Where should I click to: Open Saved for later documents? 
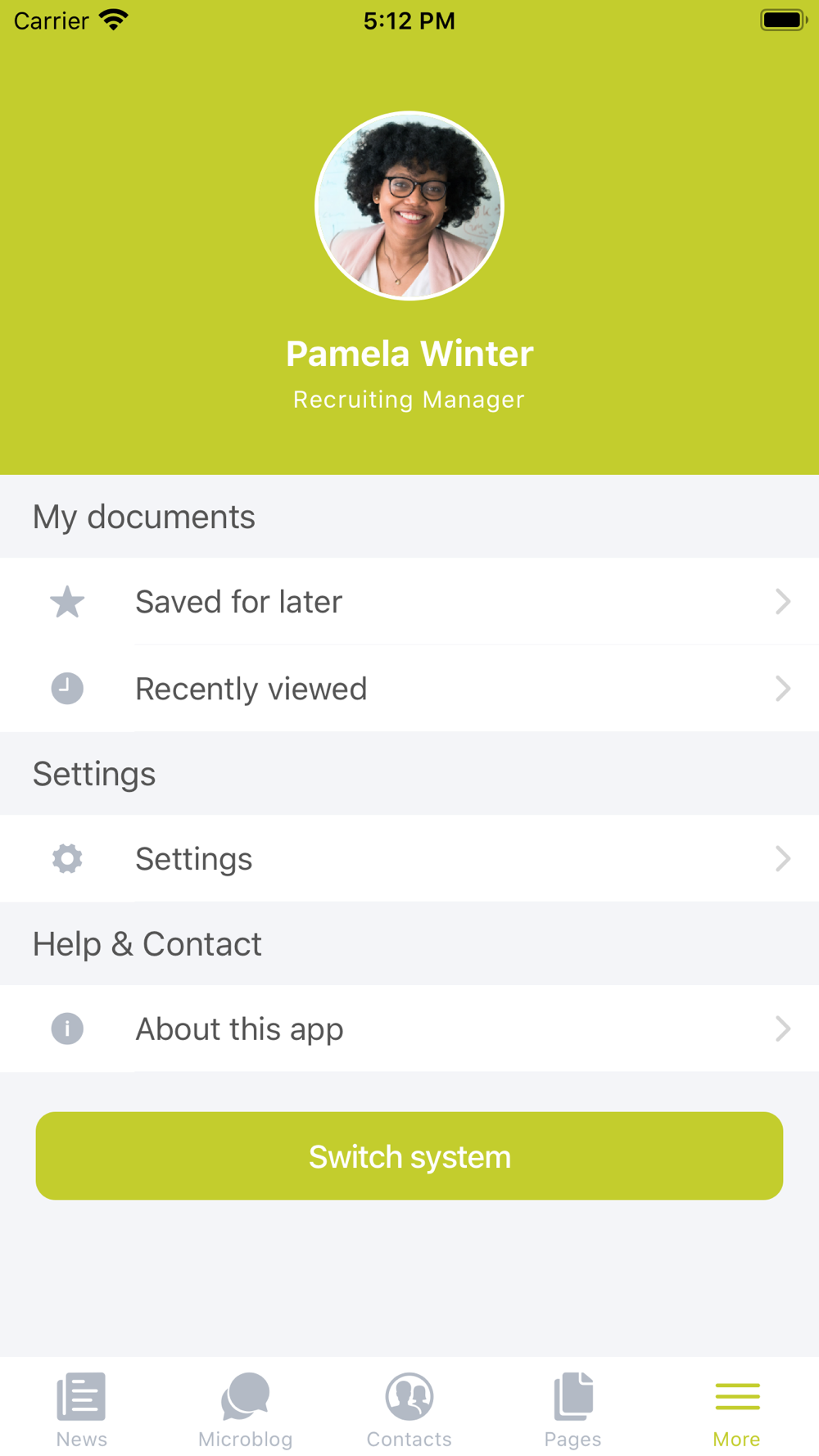pyautogui.click(x=409, y=602)
